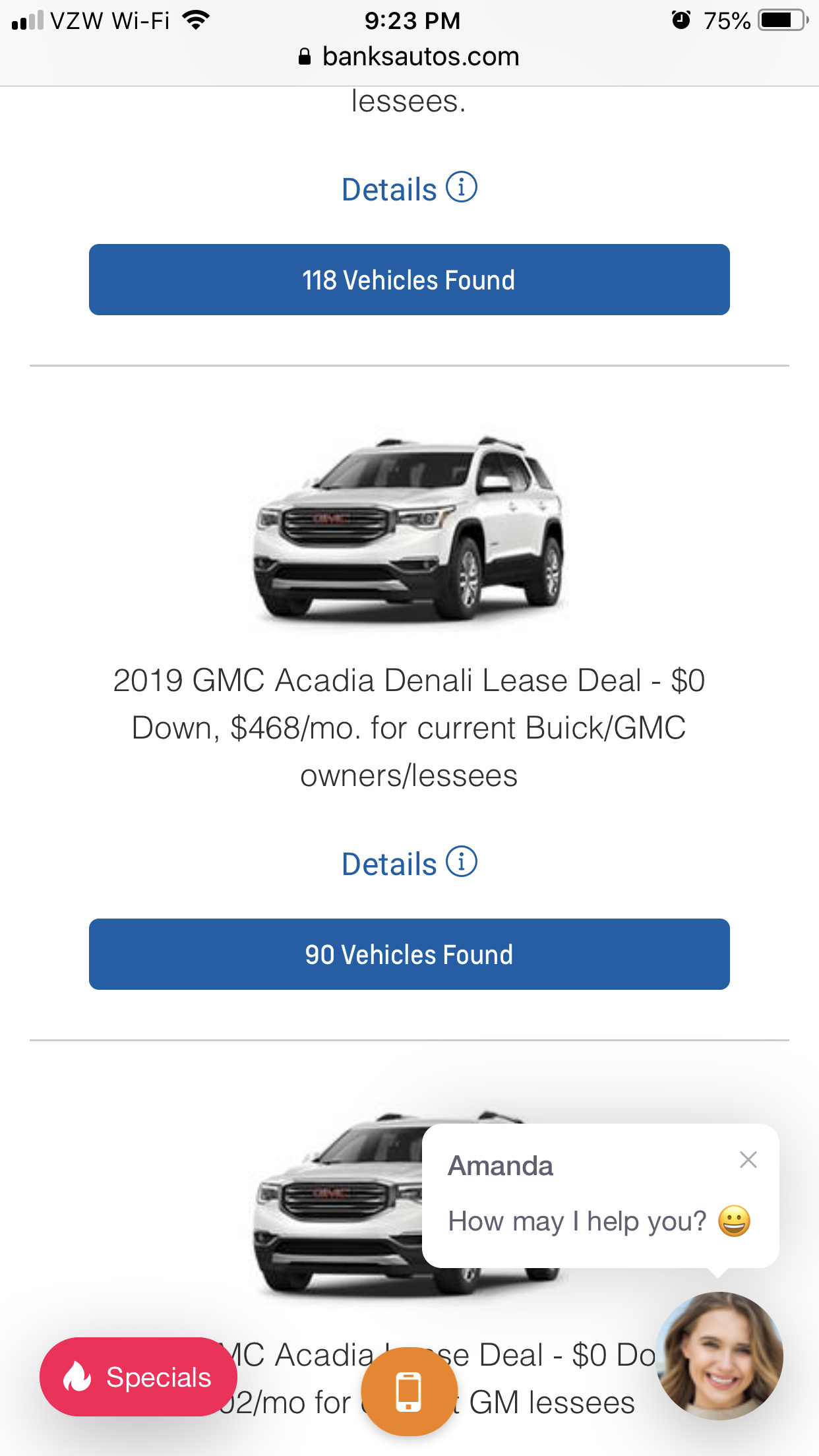The image size is (819, 1456).
Task: Tap the 118 Vehicles Found button
Action: click(x=409, y=280)
